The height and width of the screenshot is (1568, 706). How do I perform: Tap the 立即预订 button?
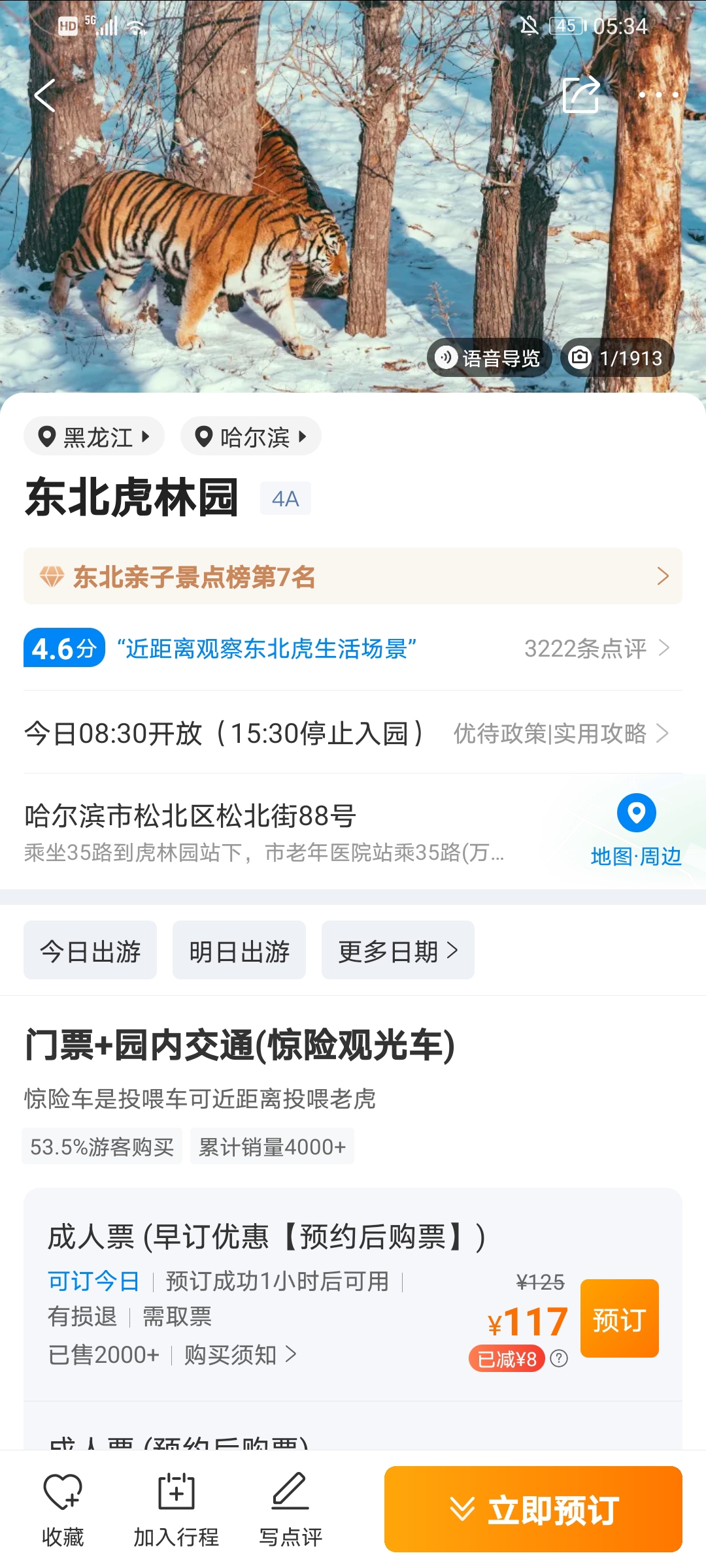coord(533,1509)
